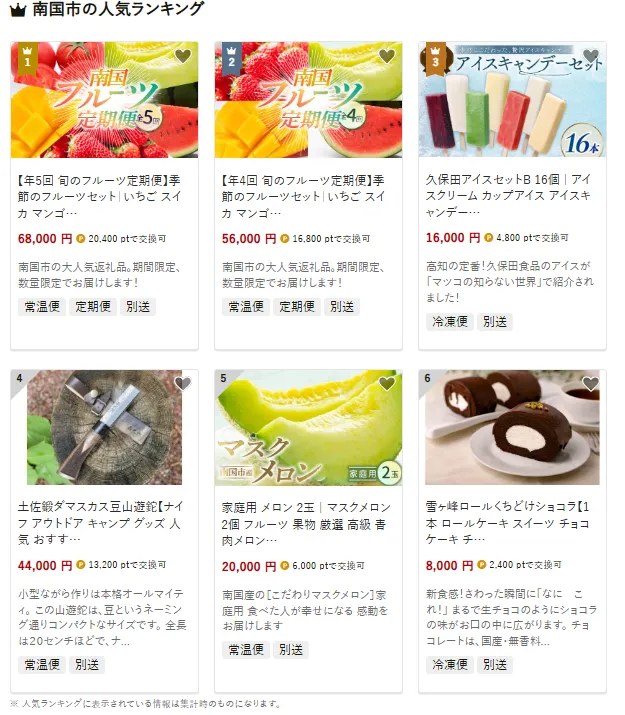Open 久保田アイスセットB 16個 product
625x715 pixels.
(511, 195)
